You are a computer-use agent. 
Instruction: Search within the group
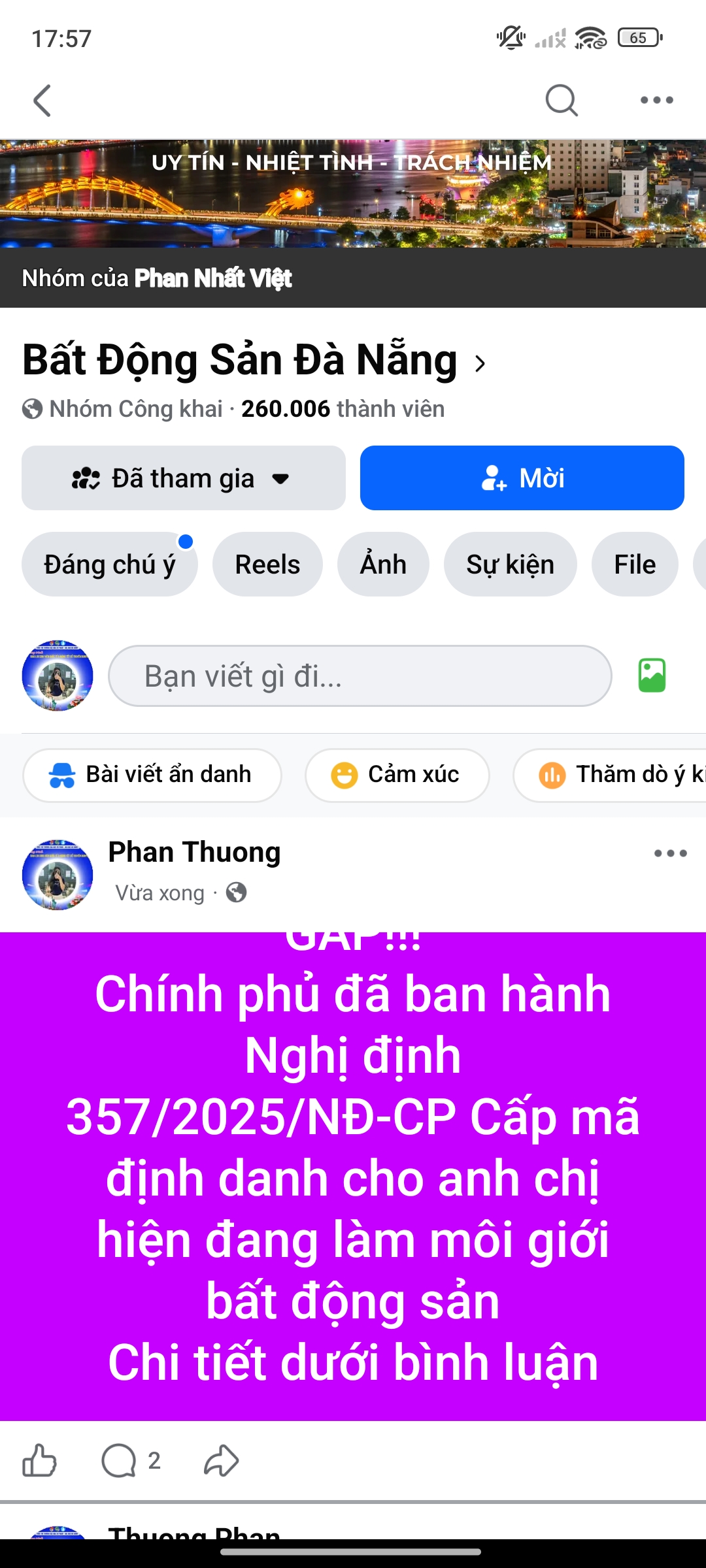click(x=561, y=101)
